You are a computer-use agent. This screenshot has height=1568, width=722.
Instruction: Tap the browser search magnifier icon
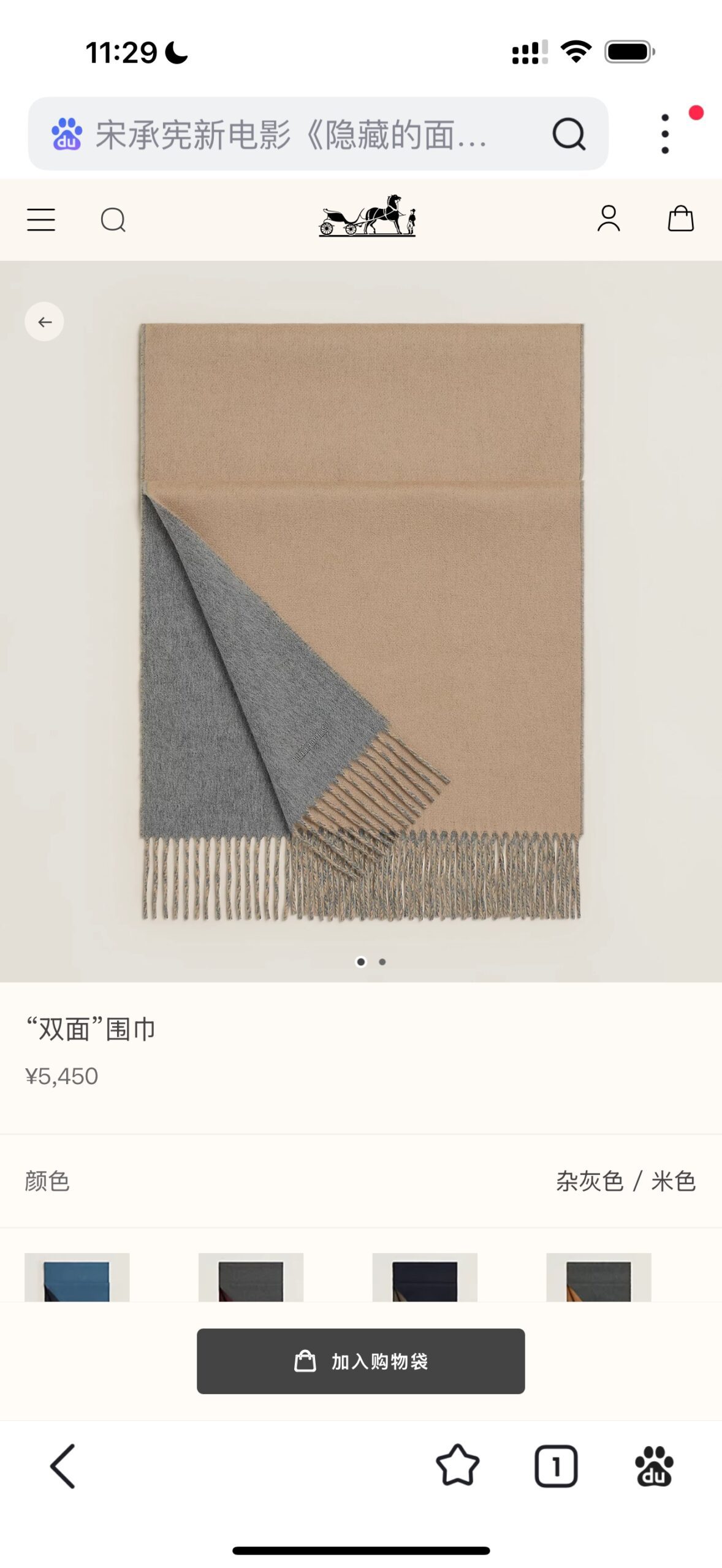pos(569,134)
